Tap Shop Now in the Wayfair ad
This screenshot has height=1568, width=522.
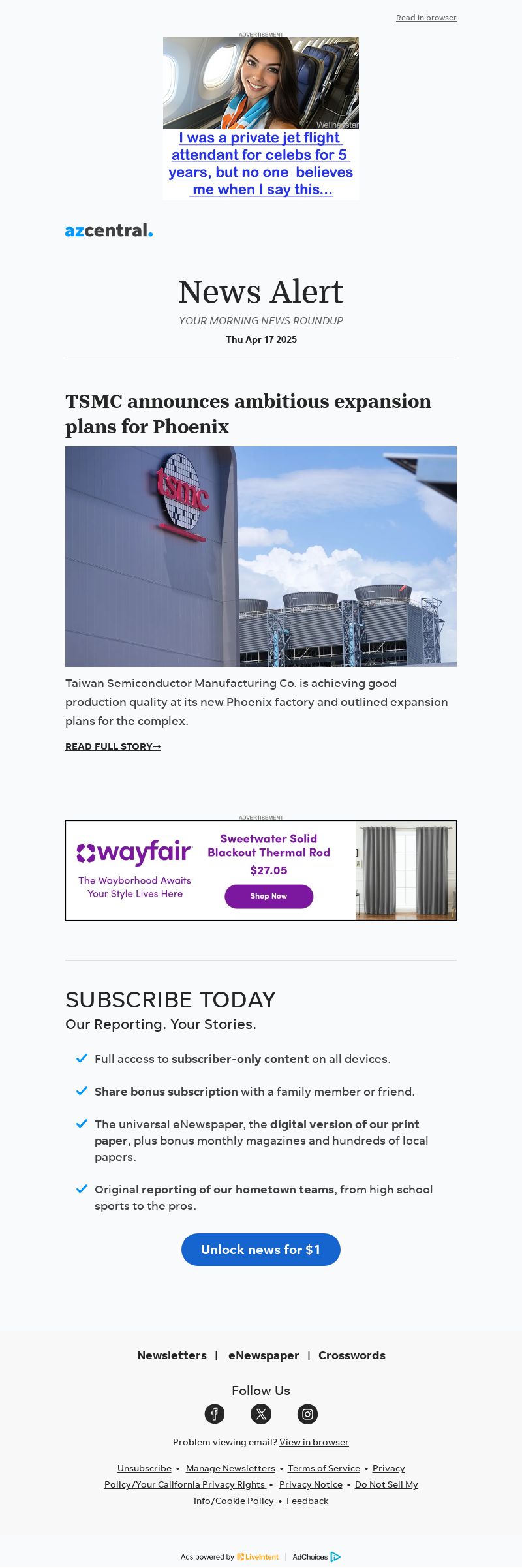[x=269, y=896]
